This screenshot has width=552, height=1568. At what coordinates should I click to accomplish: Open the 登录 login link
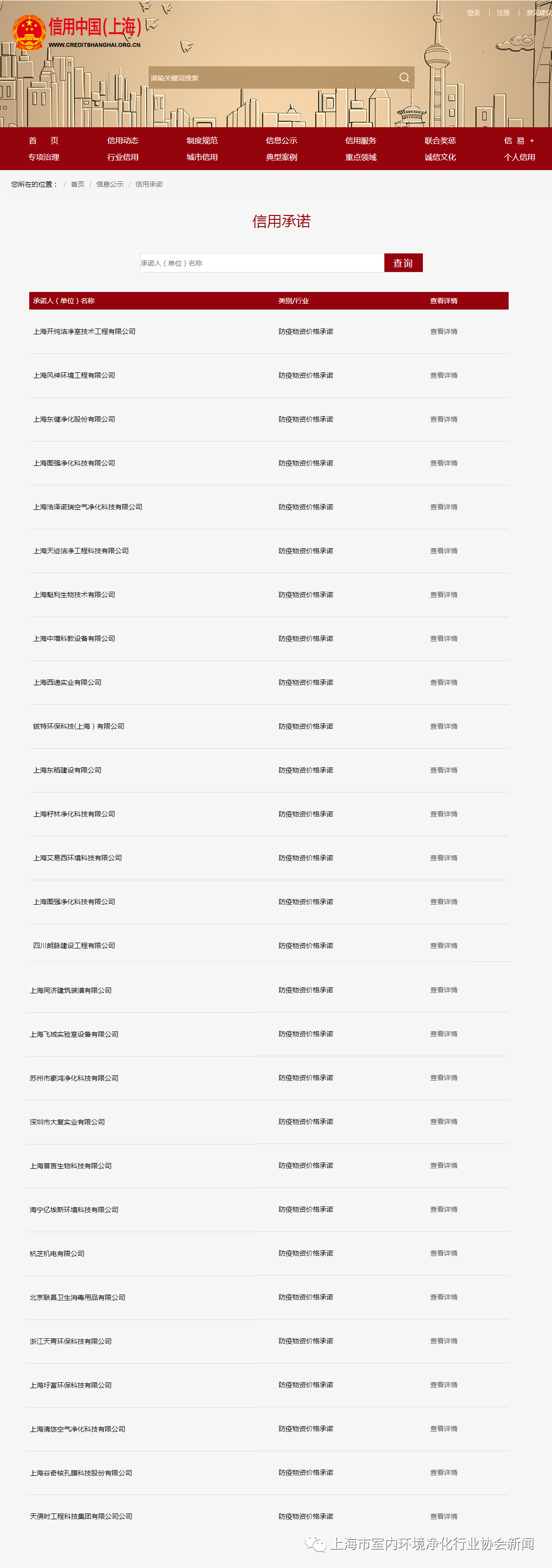474,13
